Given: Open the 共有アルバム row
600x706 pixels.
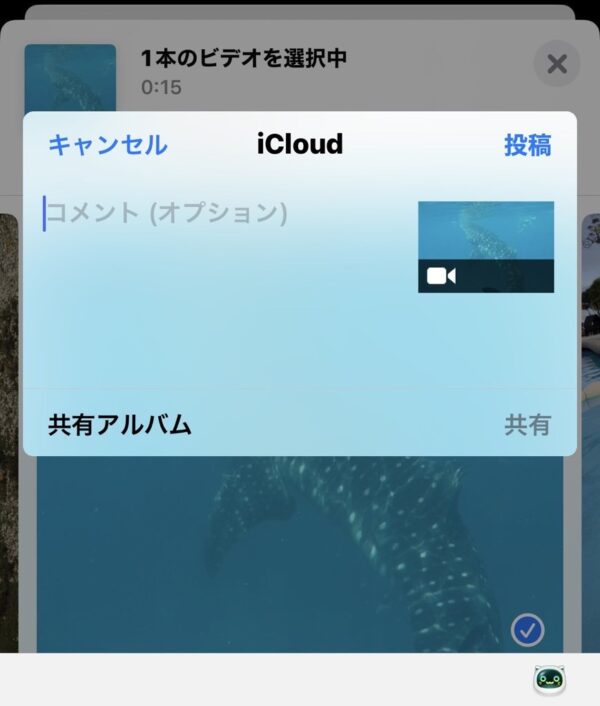Looking at the screenshot, I should (299, 424).
